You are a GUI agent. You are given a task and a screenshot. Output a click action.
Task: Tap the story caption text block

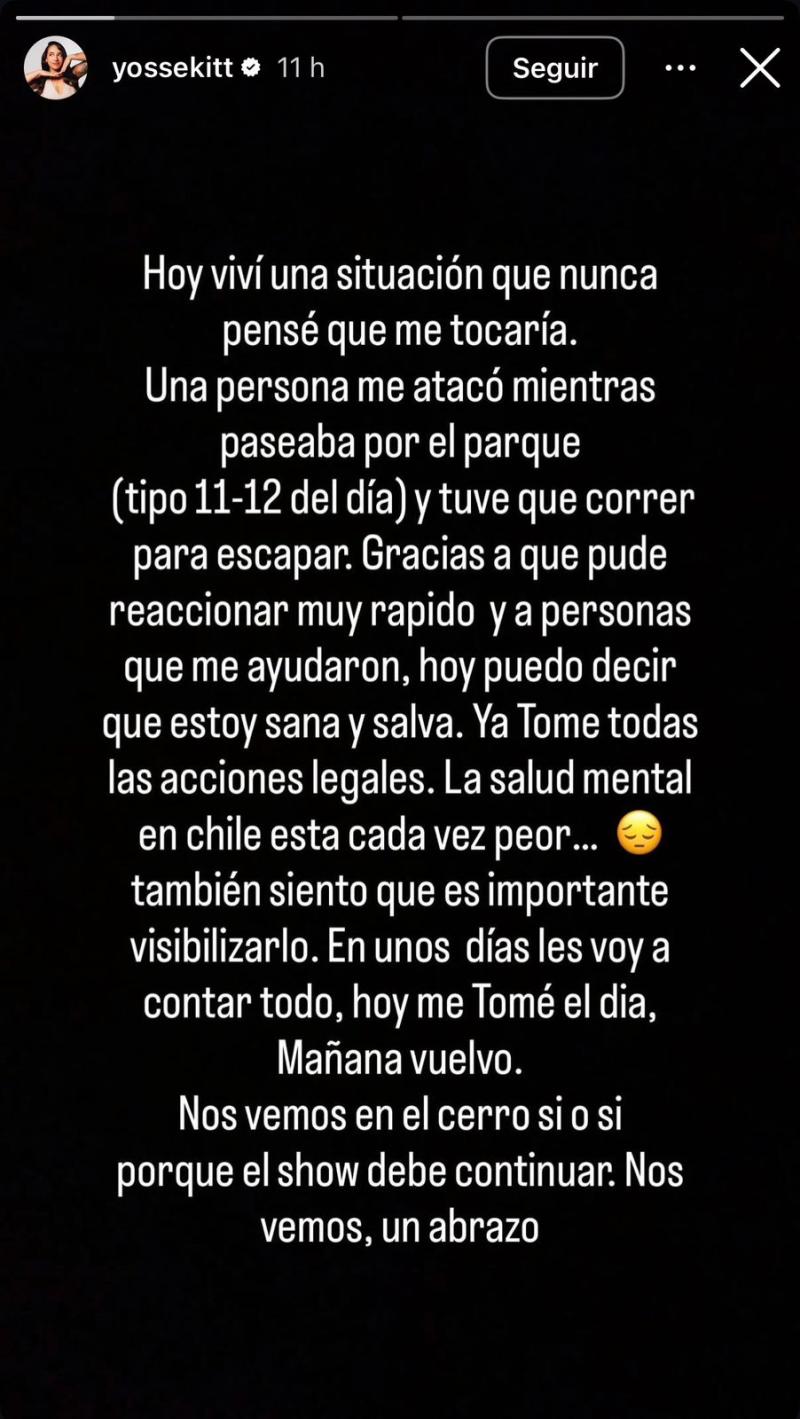[x=400, y=750]
